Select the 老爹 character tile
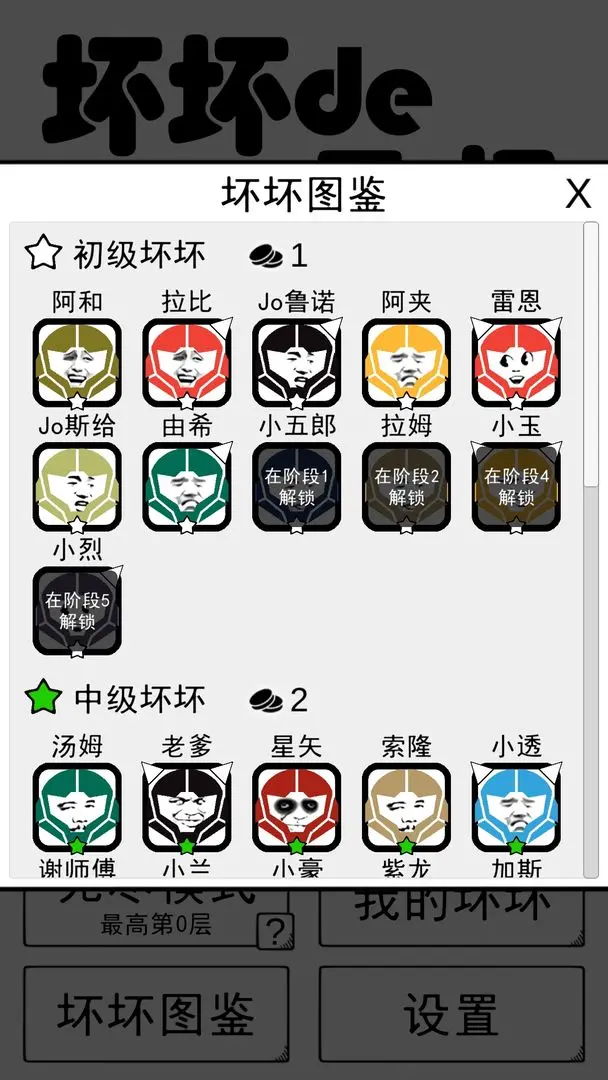 pos(187,806)
